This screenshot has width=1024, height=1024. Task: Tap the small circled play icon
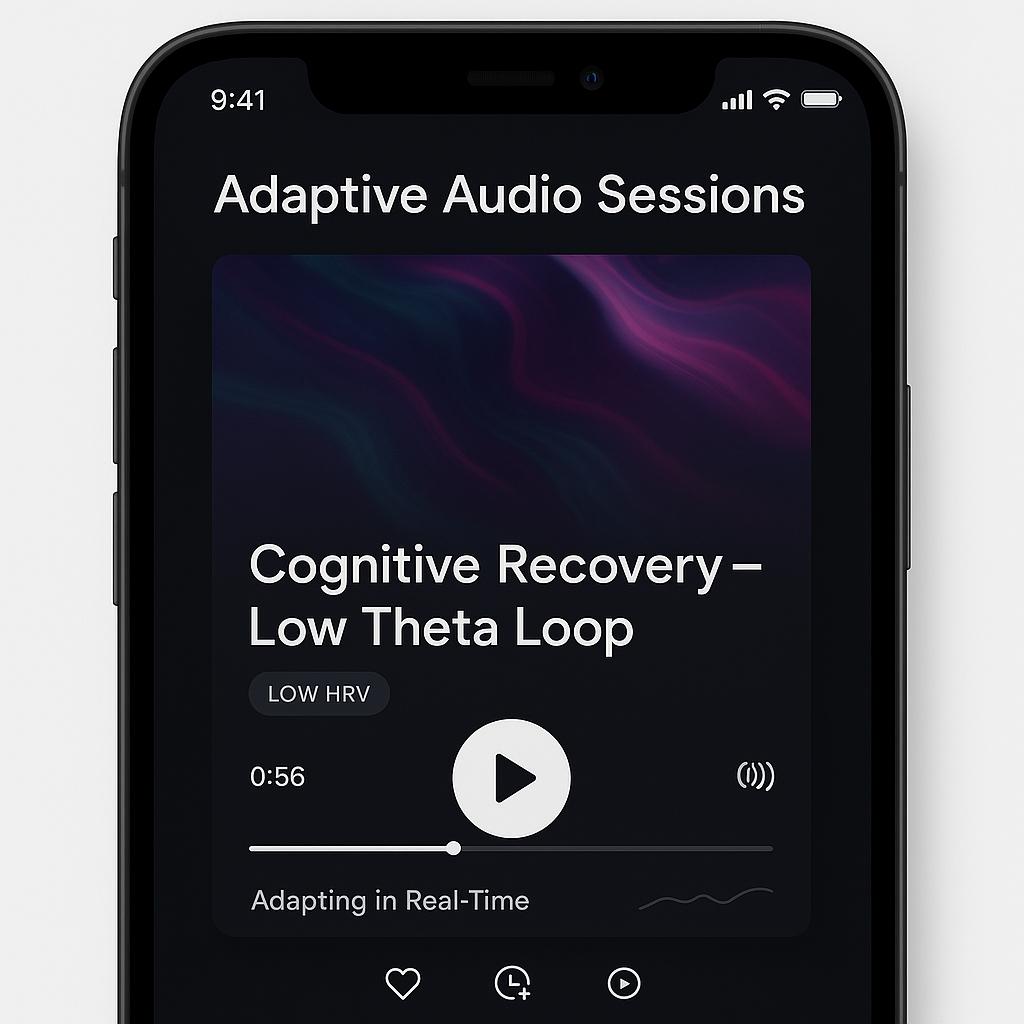pyautogui.click(x=623, y=984)
